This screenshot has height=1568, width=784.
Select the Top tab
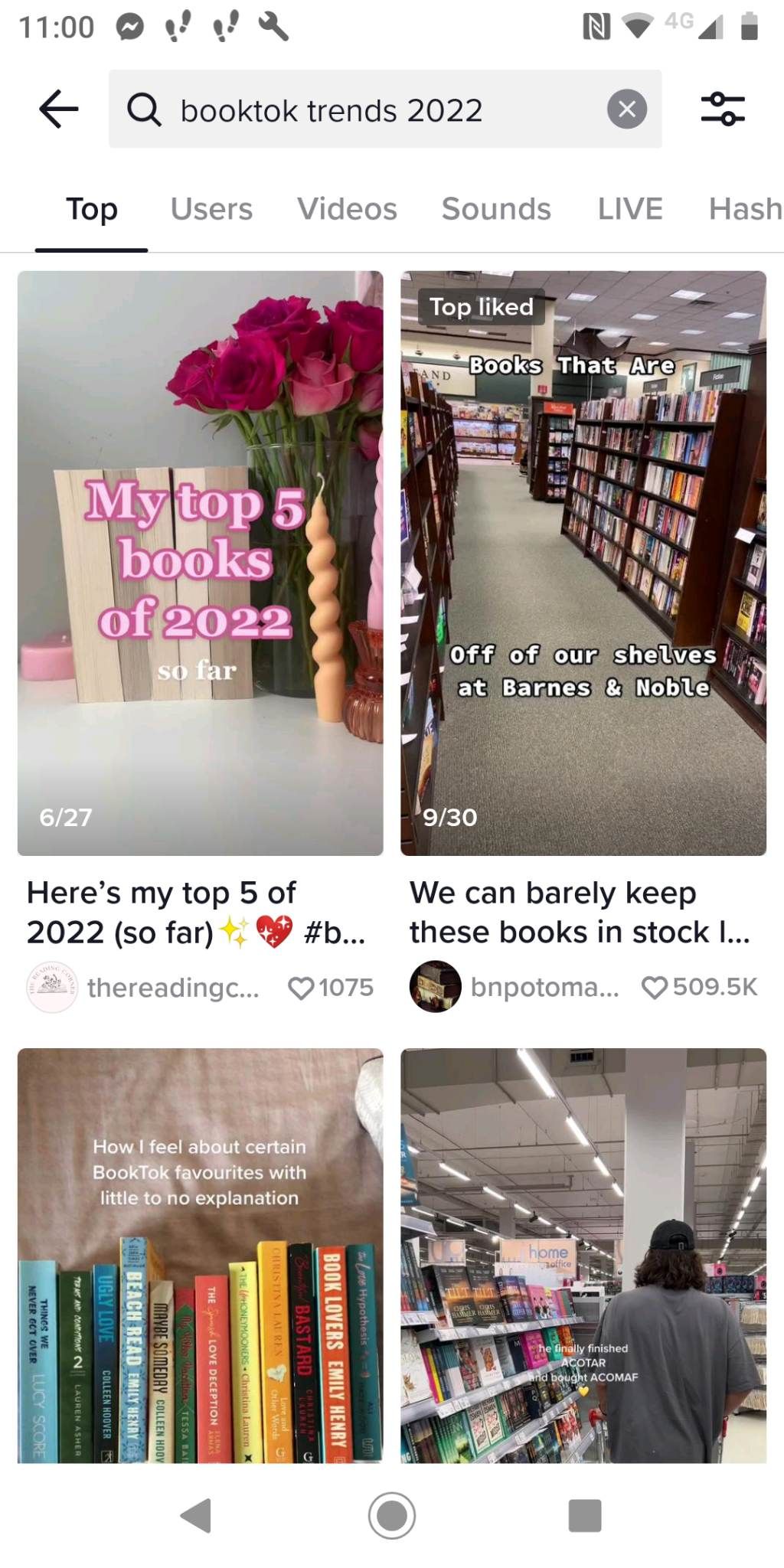click(92, 209)
